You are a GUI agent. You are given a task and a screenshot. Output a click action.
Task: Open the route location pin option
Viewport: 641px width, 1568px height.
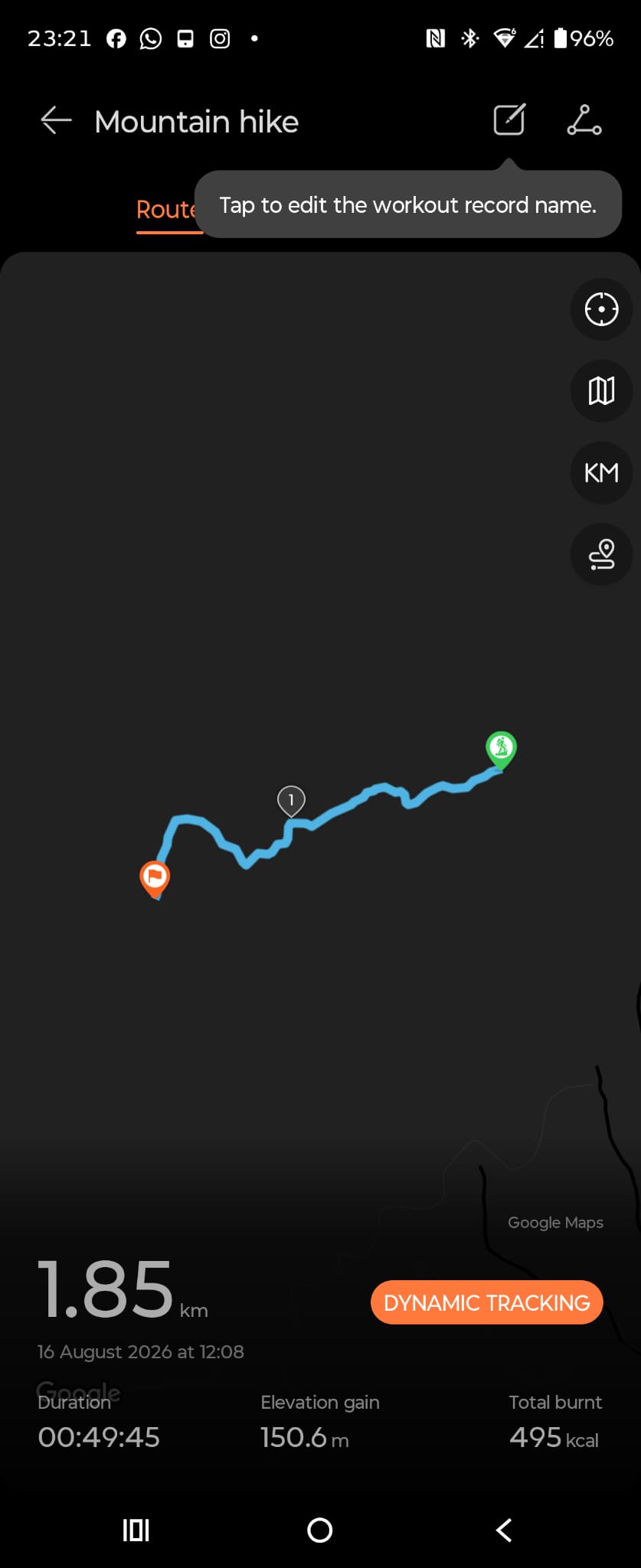coord(601,554)
